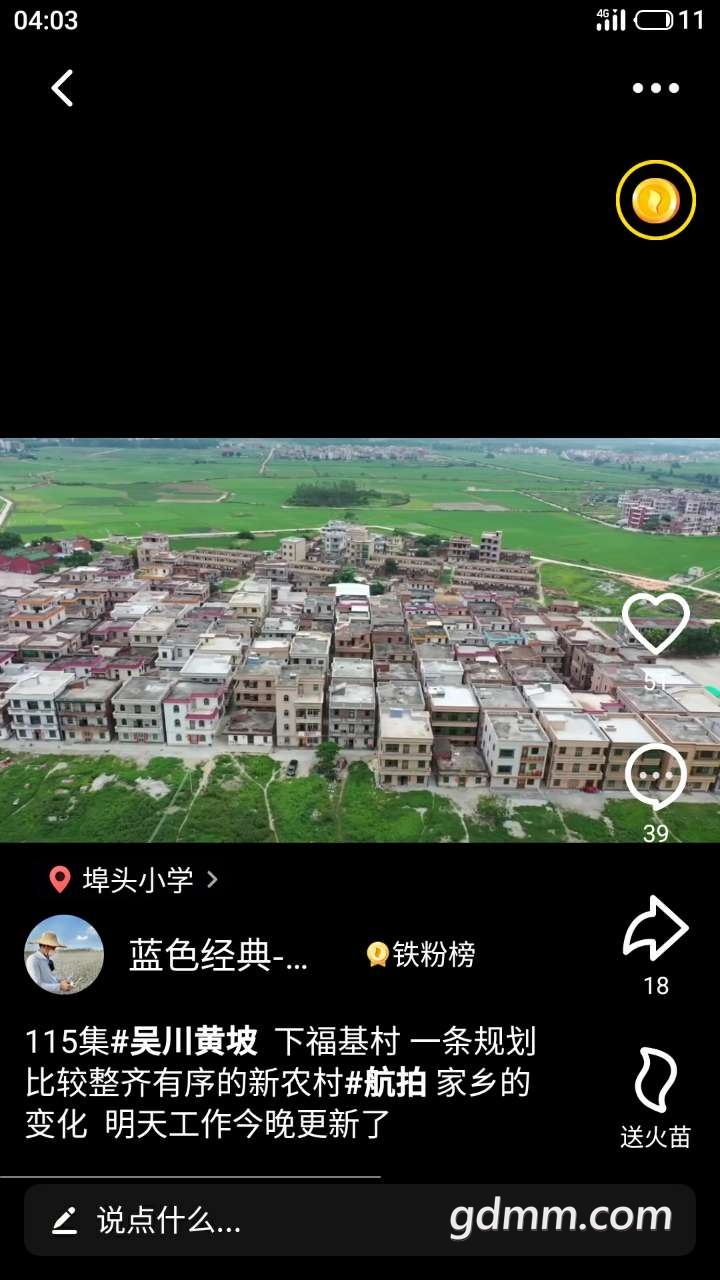This screenshot has width=720, height=1280.
Task: Open the comments bubble
Action: coord(655,777)
